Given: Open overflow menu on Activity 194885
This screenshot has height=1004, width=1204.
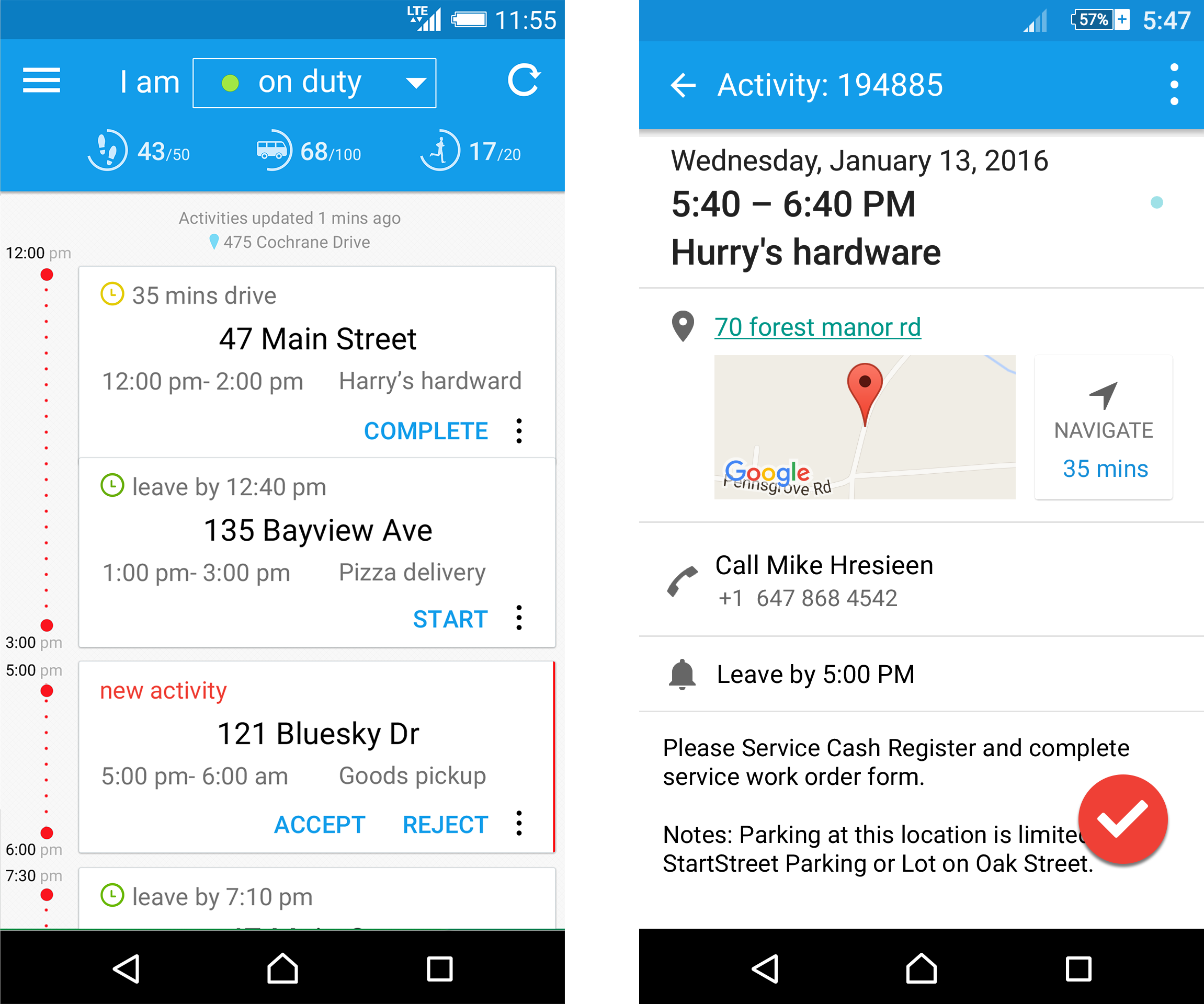Looking at the screenshot, I should pyautogui.click(x=1174, y=85).
